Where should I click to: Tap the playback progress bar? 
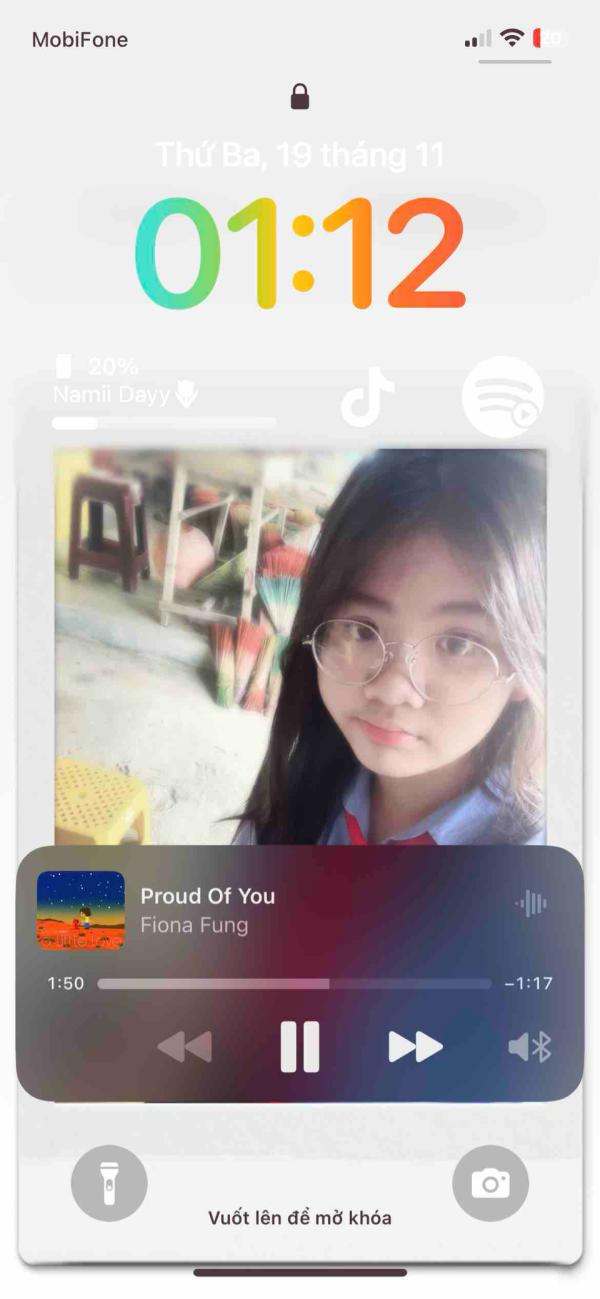294,984
